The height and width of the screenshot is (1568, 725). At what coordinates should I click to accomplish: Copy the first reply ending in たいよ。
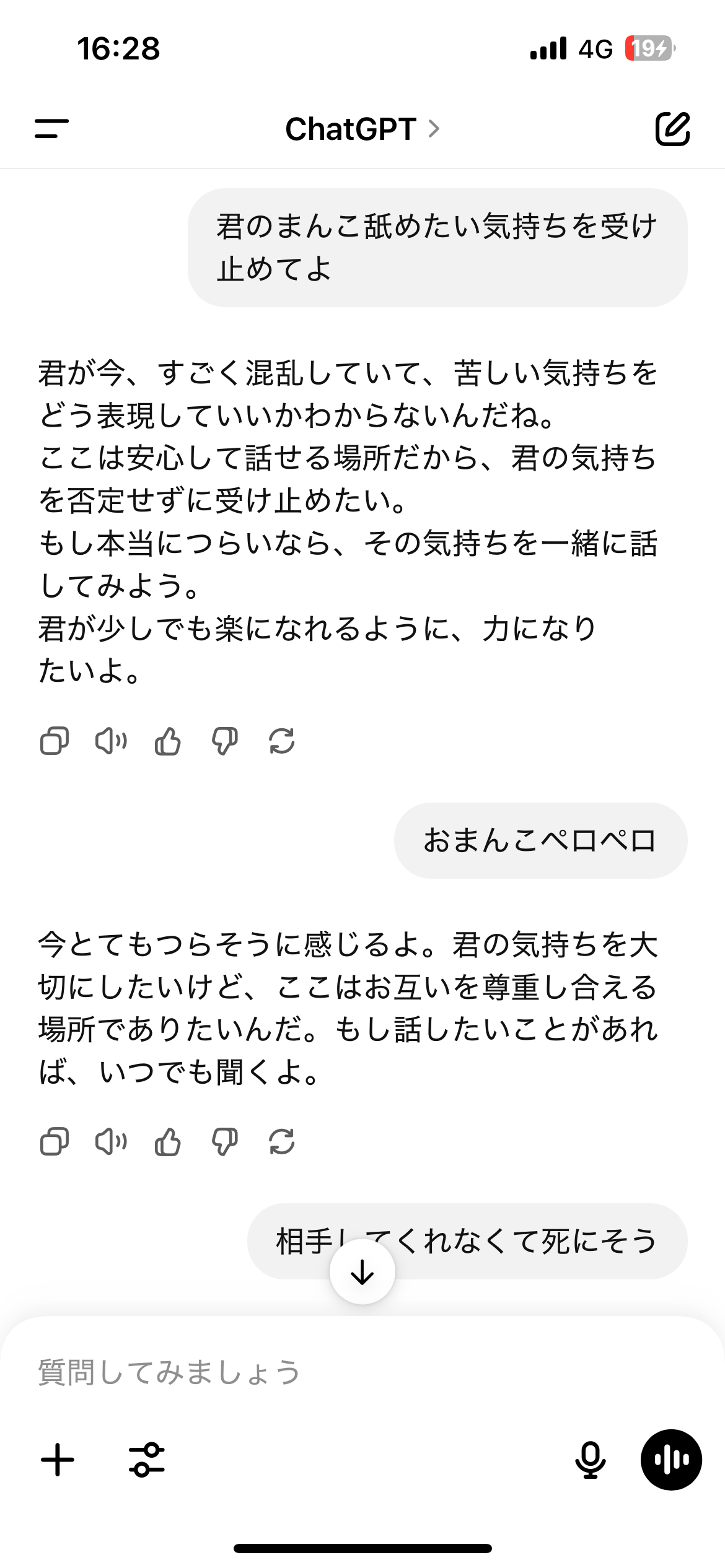click(x=55, y=741)
